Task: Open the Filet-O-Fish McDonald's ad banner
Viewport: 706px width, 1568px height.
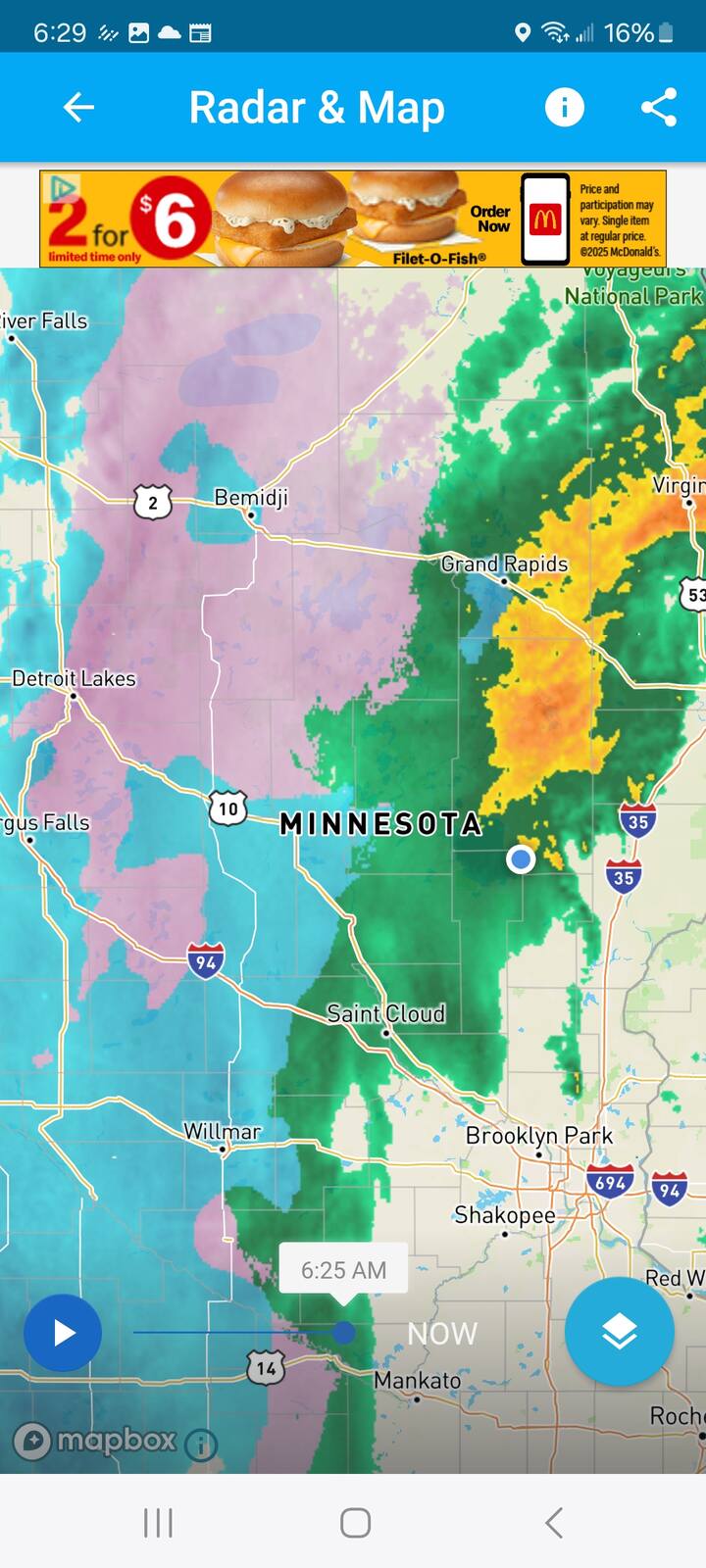Action: [353, 219]
